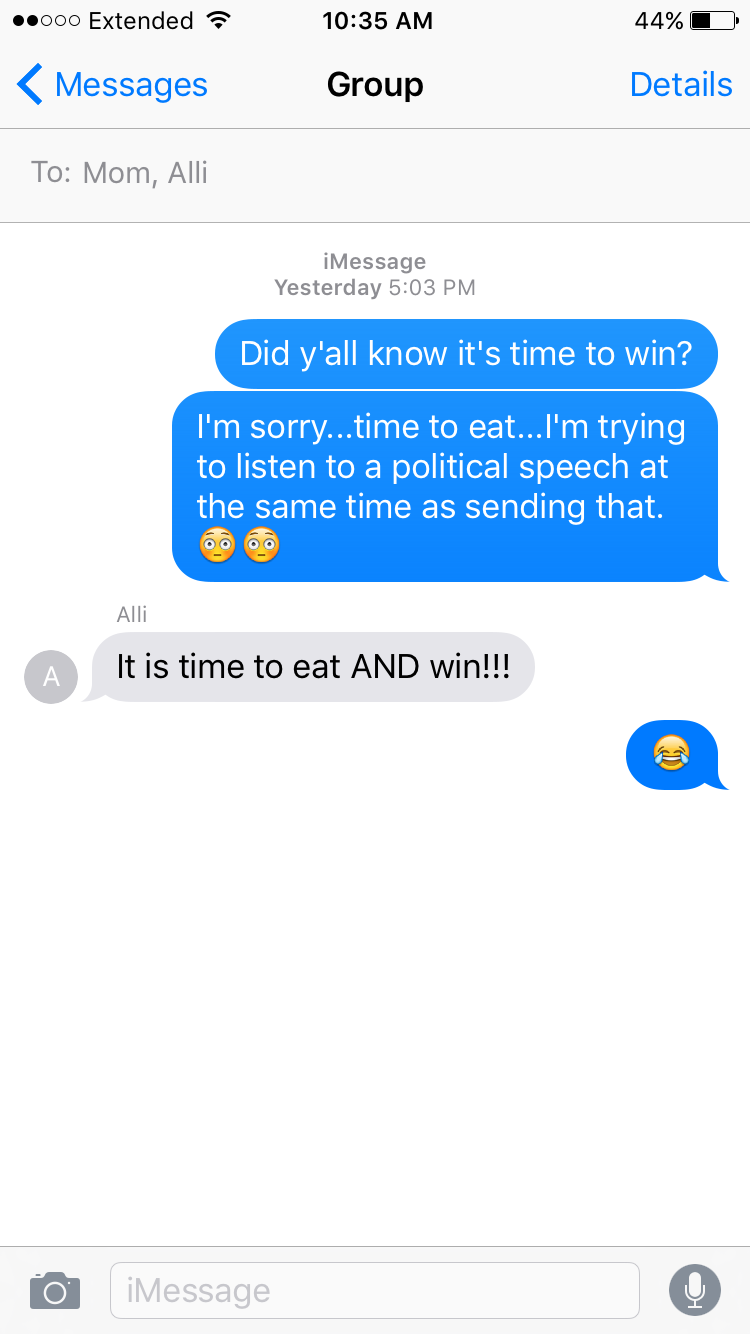
Task: Go back to Messages list
Action: [x=110, y=85]
